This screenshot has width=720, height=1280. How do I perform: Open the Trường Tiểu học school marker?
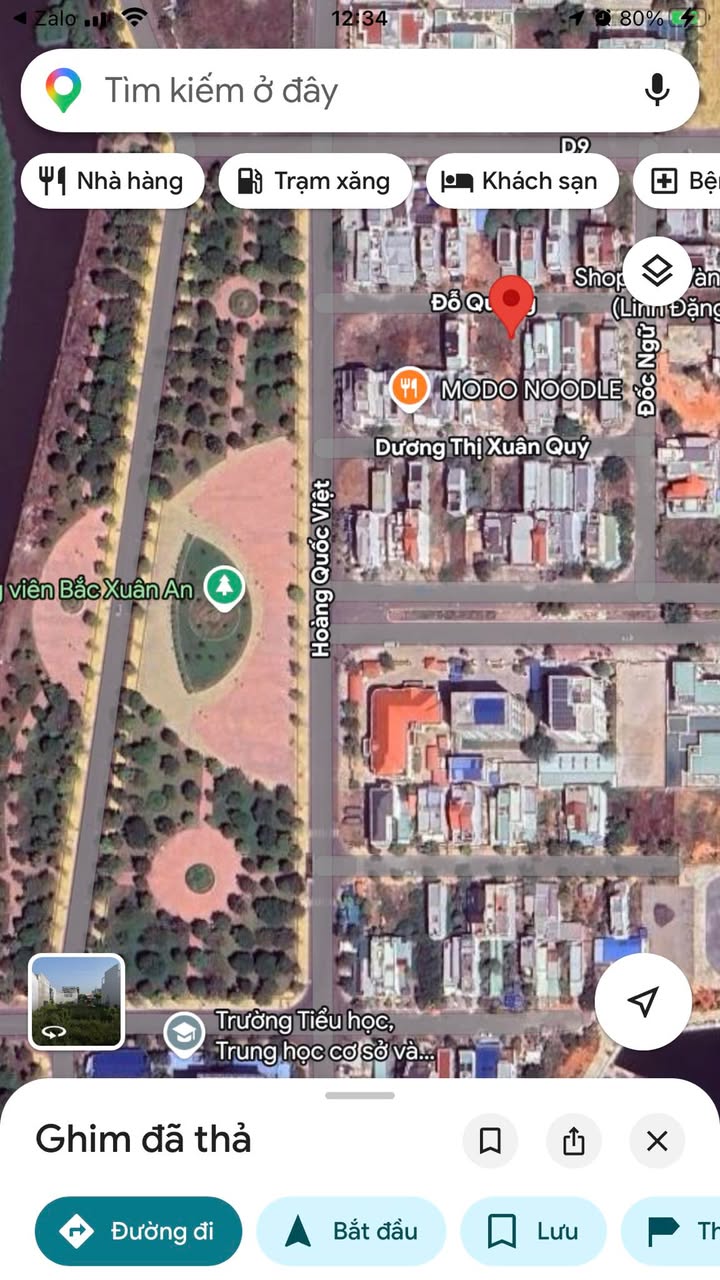coord(184,1035)
